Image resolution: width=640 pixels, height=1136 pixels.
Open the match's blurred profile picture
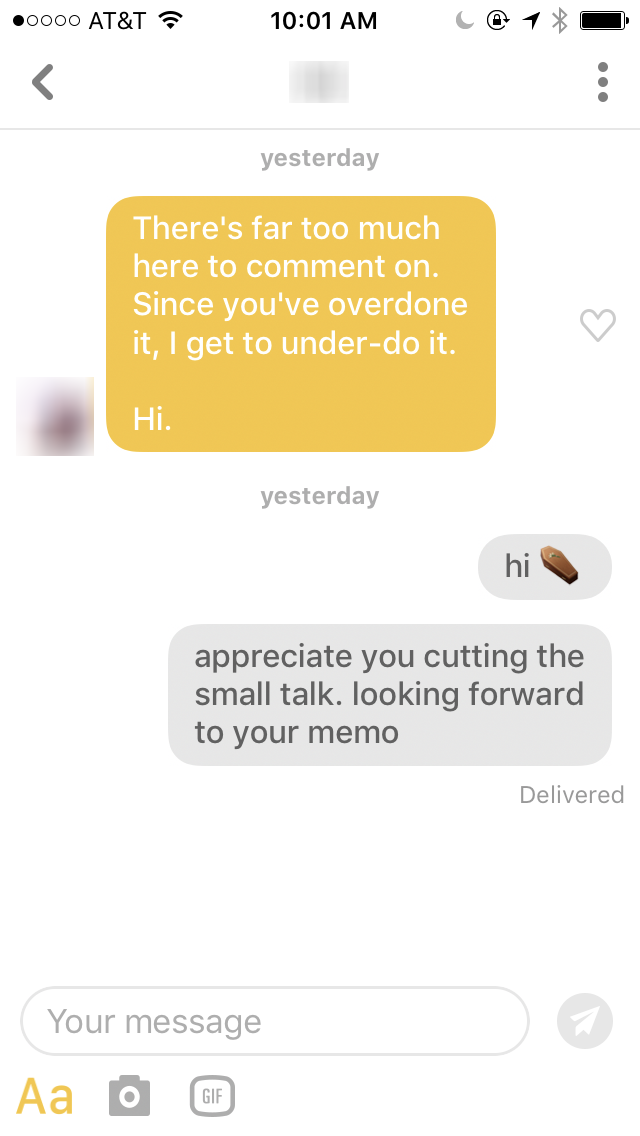[55, 416]
